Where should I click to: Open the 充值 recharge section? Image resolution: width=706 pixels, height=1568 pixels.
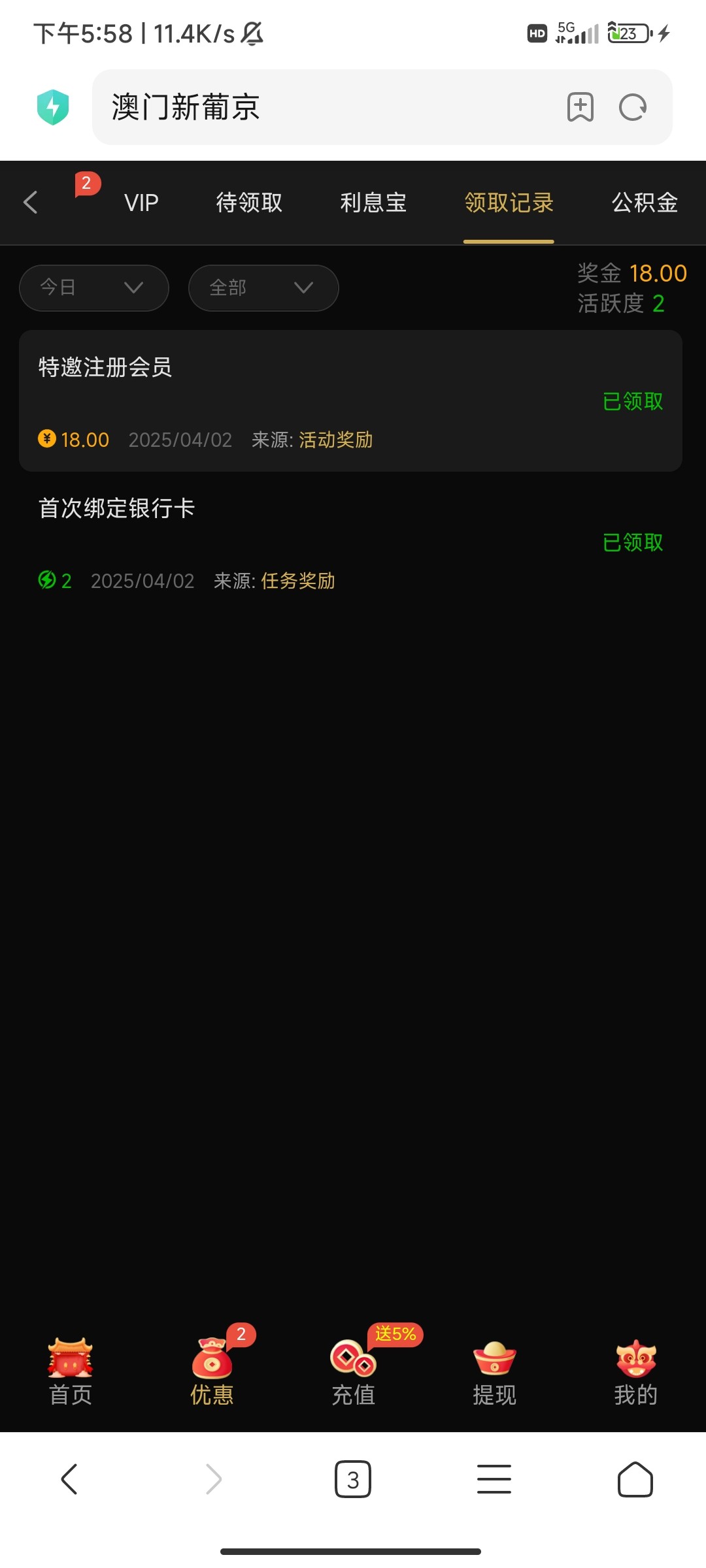point(353,1372)
